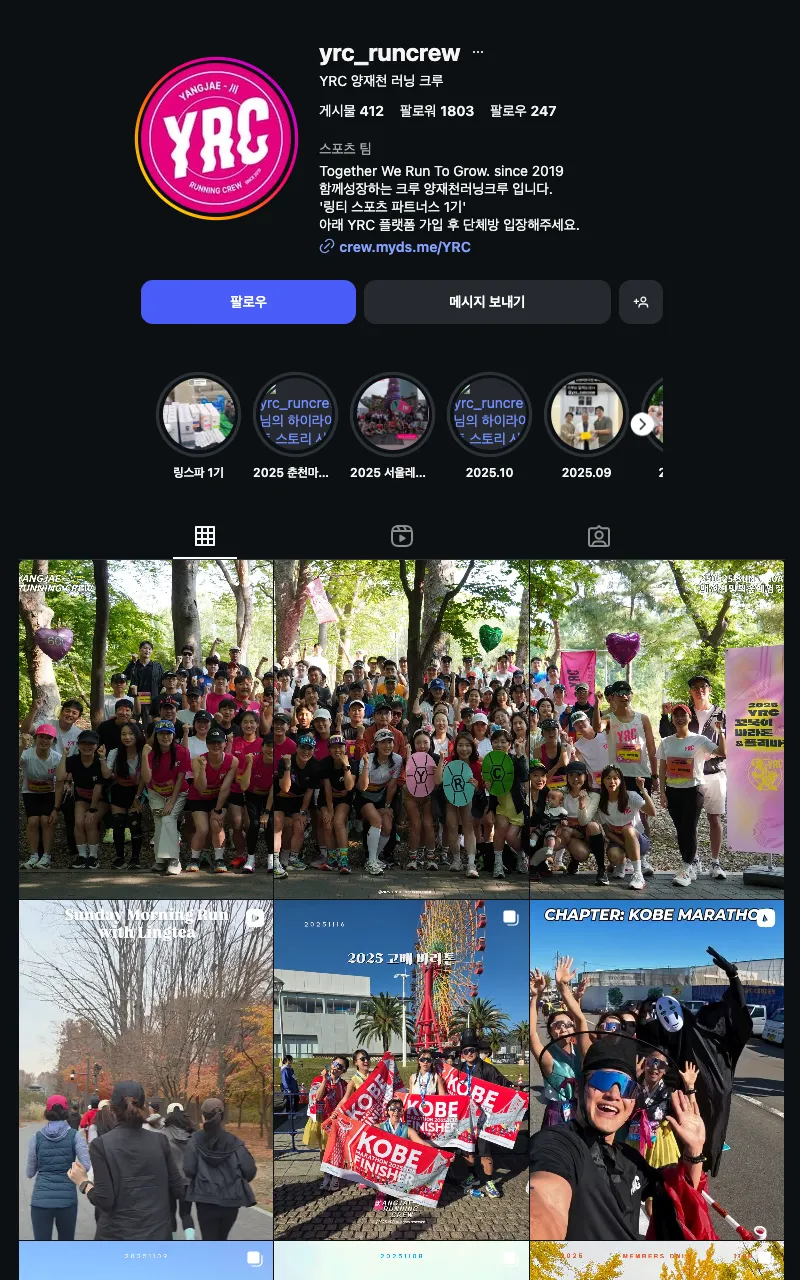Open the Chapter: Kobe Marathon reel
This screenshot has height=1280, width=800.
[657, 1070]
